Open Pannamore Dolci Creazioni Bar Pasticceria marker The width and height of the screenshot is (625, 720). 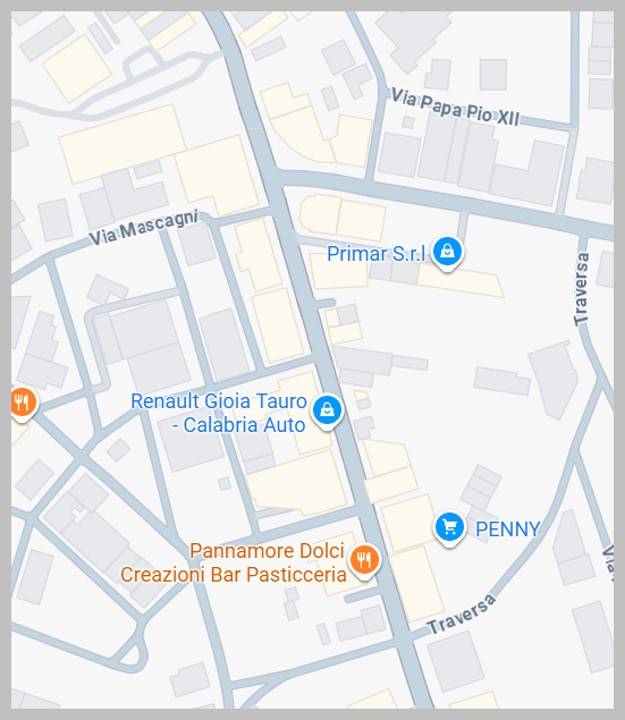(x=365, y=560)
